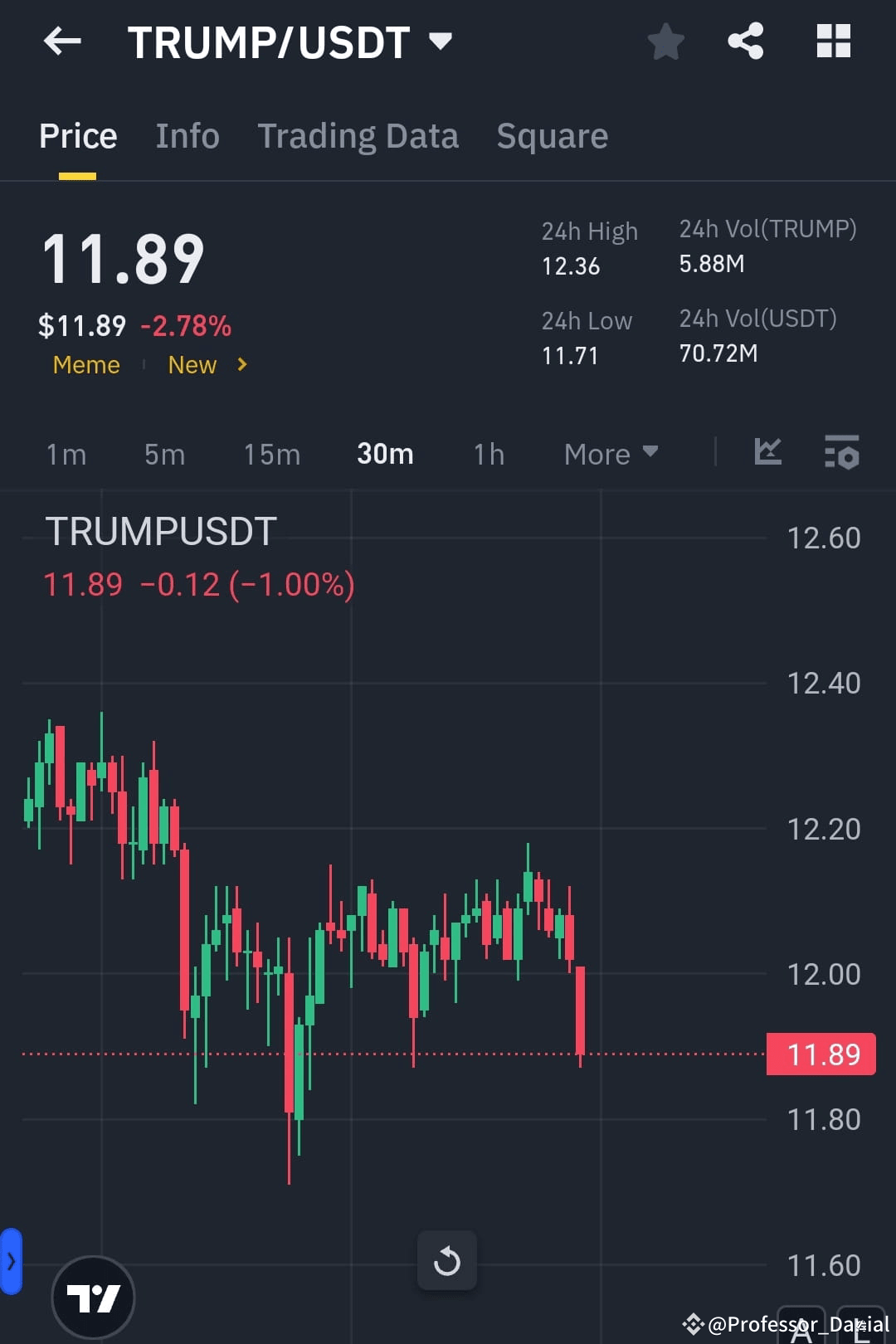Select the 1m candle interval
The image size is (896, 1344).
[x=66, y=453]
